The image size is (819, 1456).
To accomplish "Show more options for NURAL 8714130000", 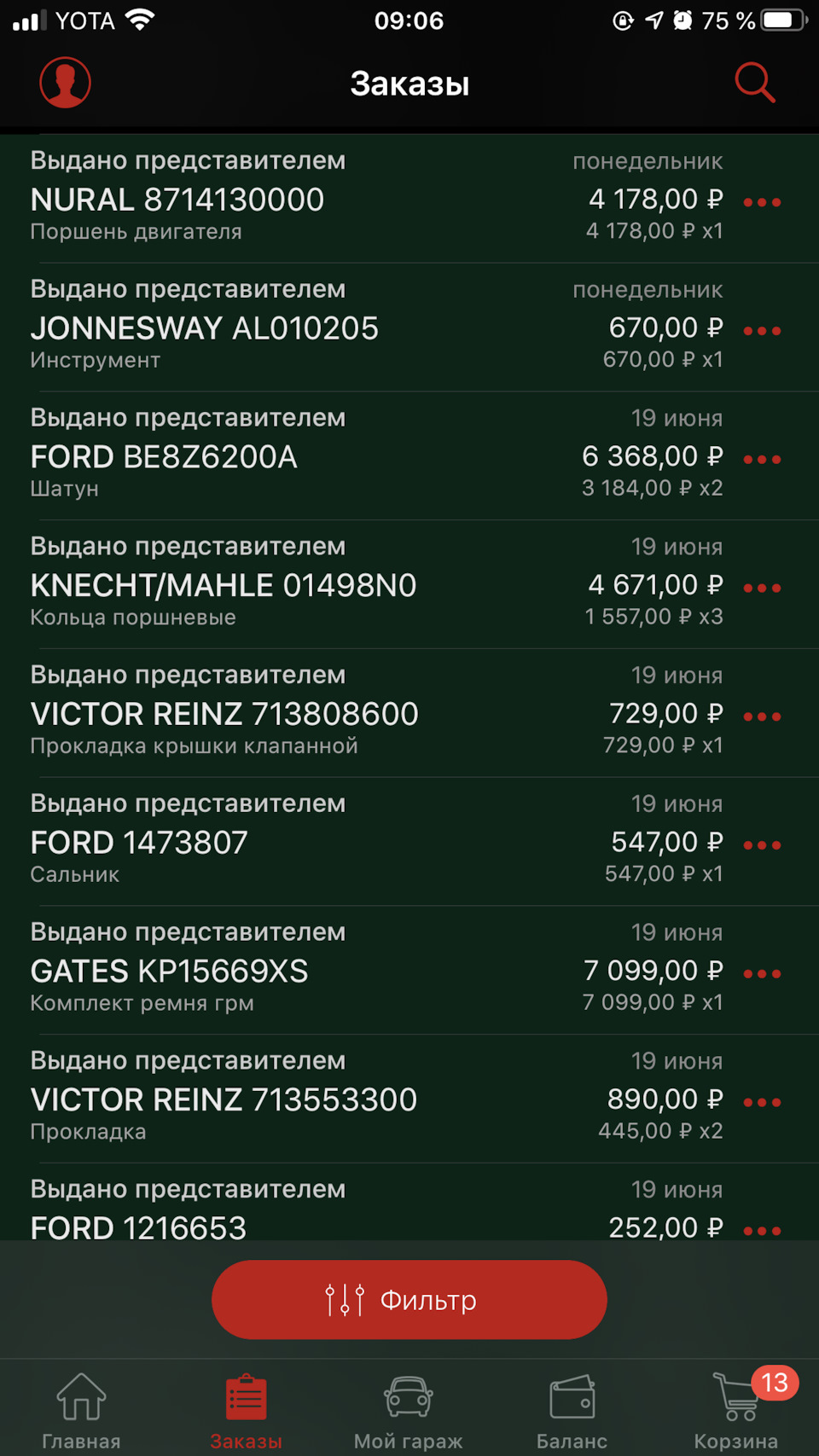I will coord(762,203).
